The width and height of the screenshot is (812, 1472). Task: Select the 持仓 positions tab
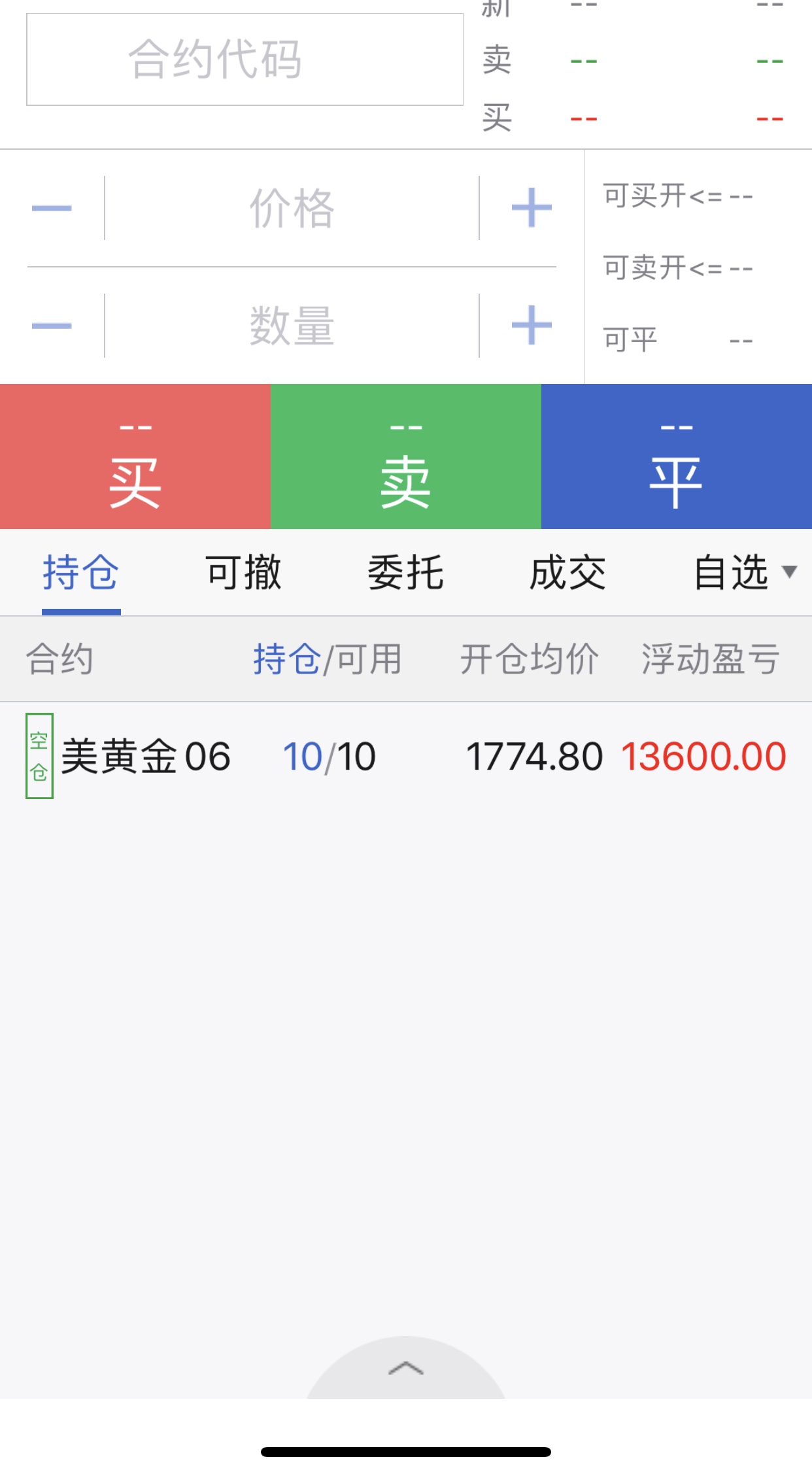(x=81, y=573)
